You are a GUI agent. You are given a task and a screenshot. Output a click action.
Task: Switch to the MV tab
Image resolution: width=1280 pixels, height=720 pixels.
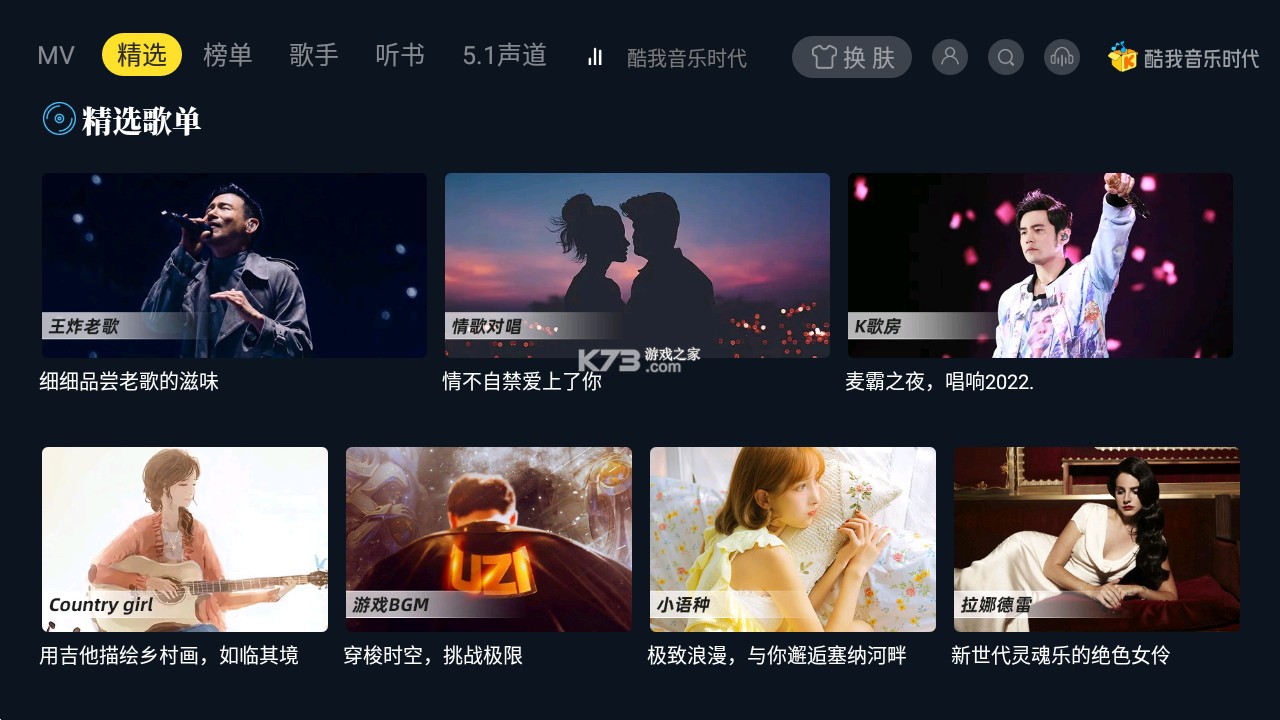point(56,56)
